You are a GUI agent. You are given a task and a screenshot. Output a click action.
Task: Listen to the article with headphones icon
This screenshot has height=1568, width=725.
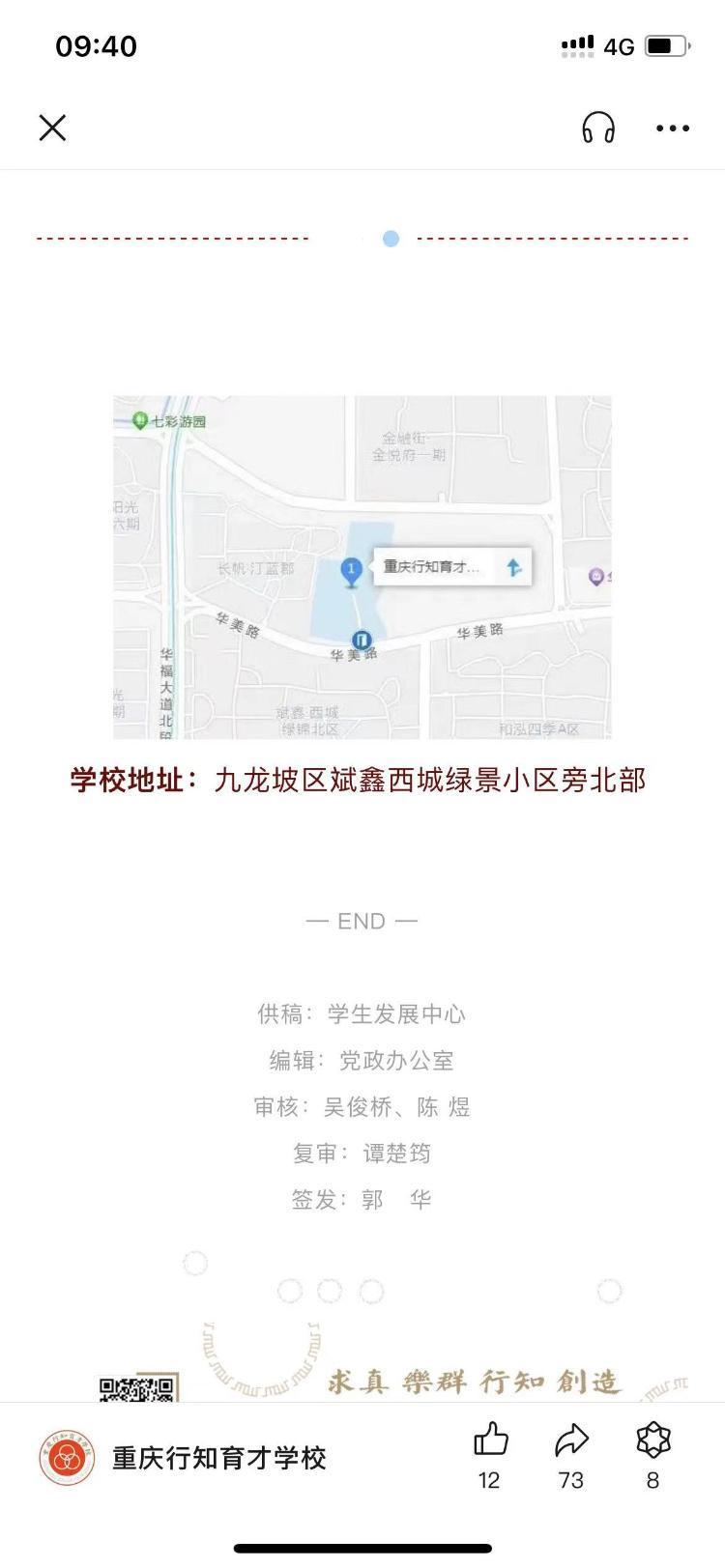click(598, 128)
